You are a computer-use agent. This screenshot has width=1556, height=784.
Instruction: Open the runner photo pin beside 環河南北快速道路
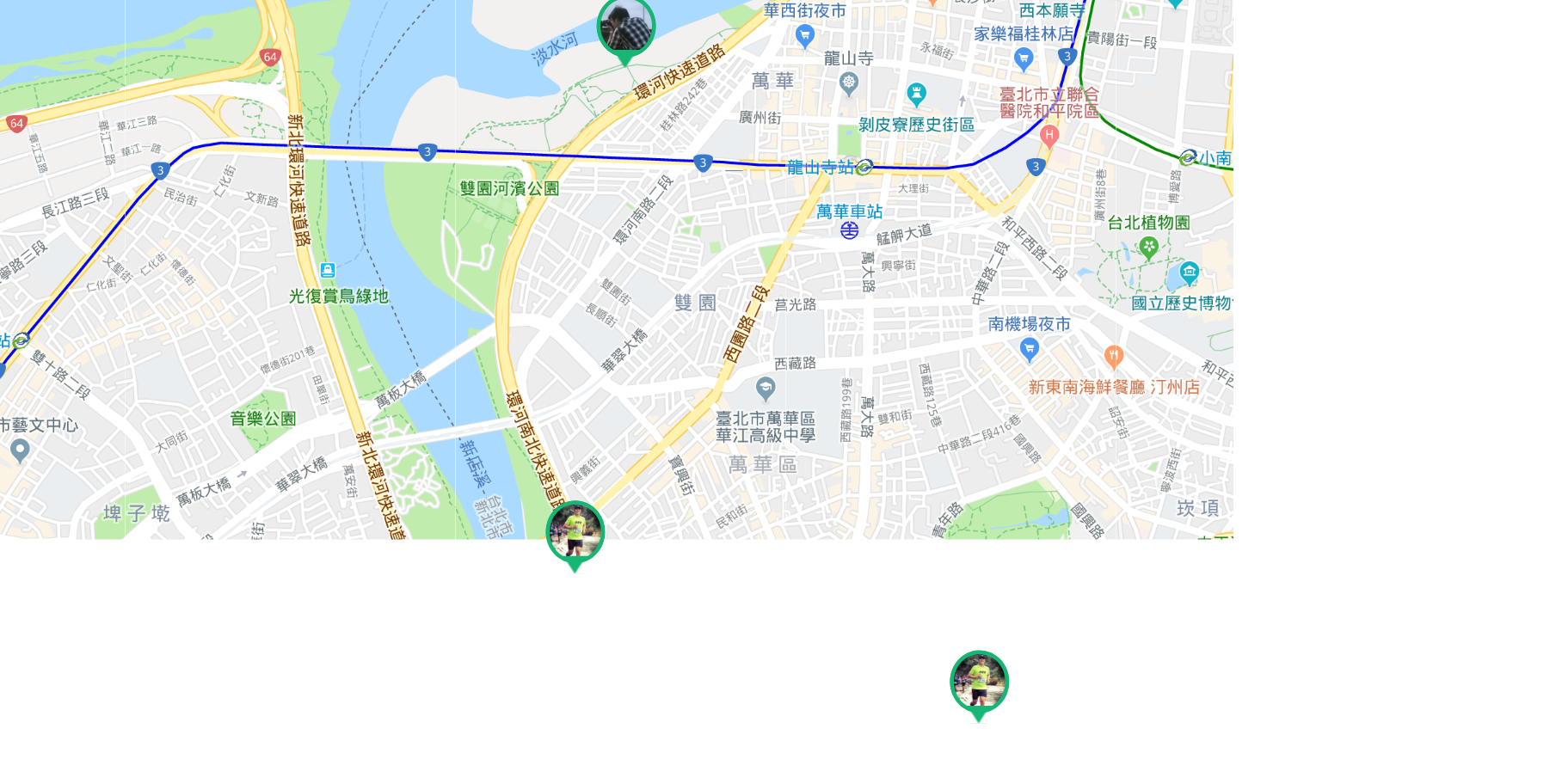[575, 530]
